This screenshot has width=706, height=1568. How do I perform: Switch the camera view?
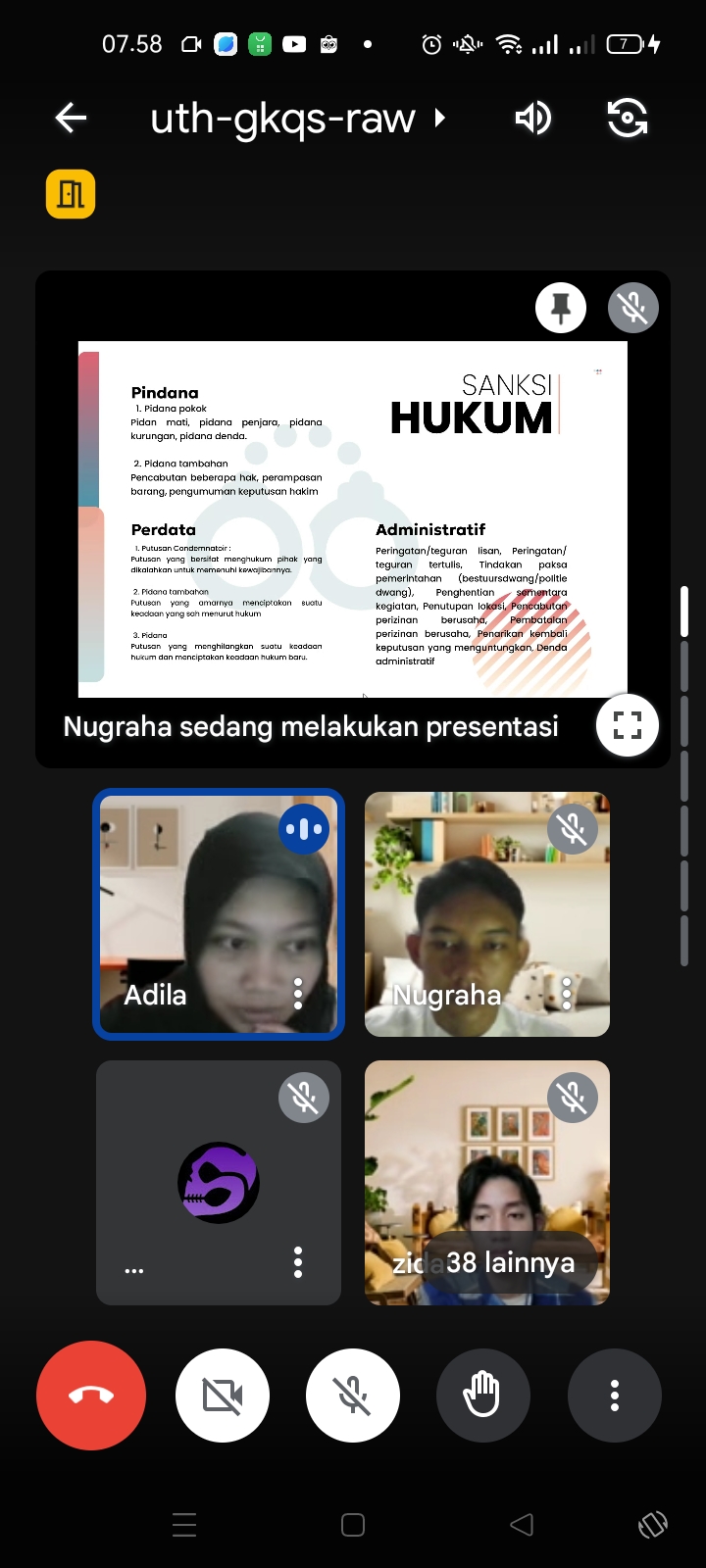628,119
